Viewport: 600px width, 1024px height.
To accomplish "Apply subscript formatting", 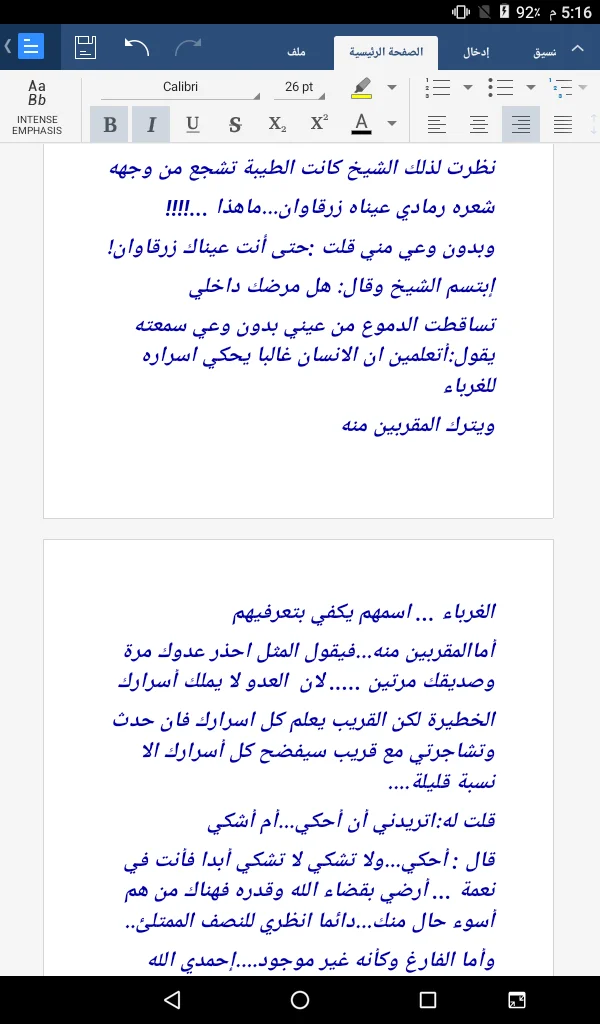I will (277, 125).
